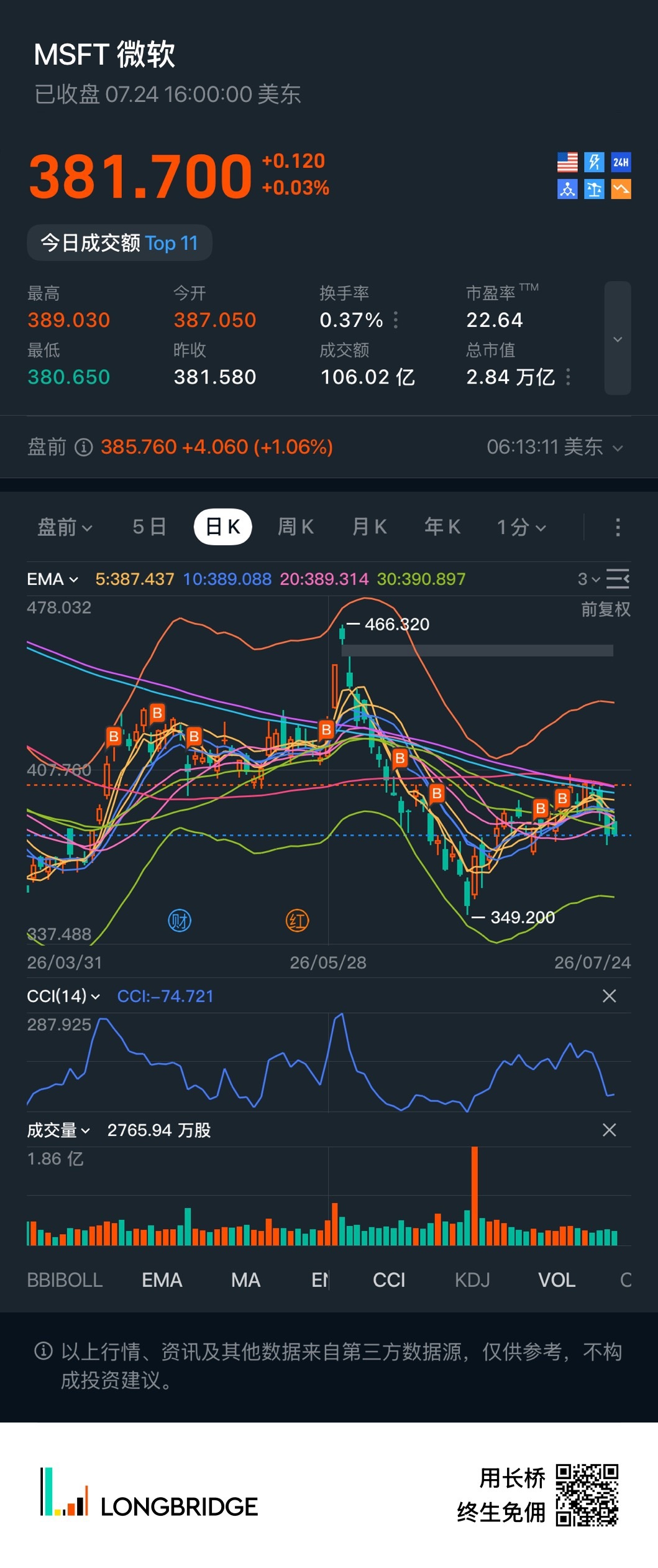Screen dimensions: 658x1568
Task: Open 今日成交额 Top 11 ranking chip
Action: (119, 242)
